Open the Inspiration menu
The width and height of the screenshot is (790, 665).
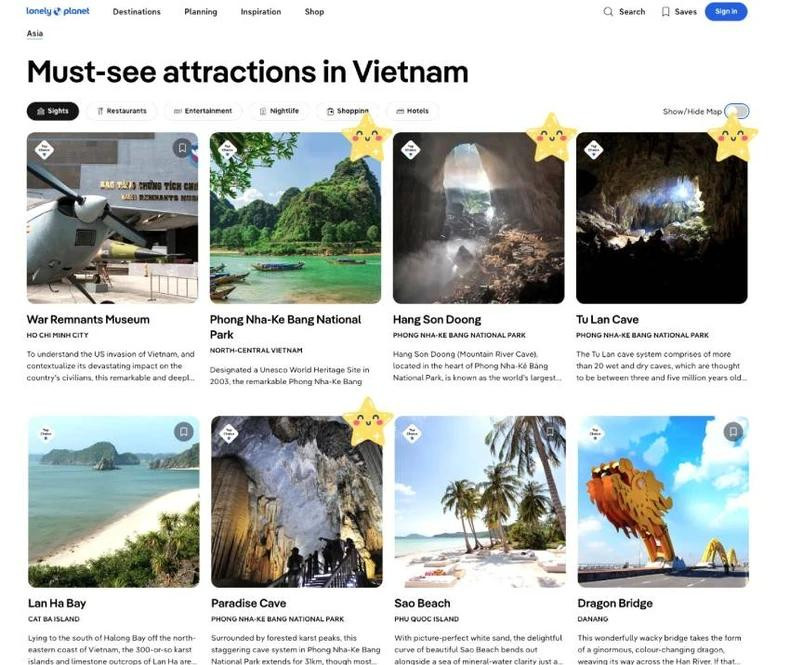(x=260, y=12)
